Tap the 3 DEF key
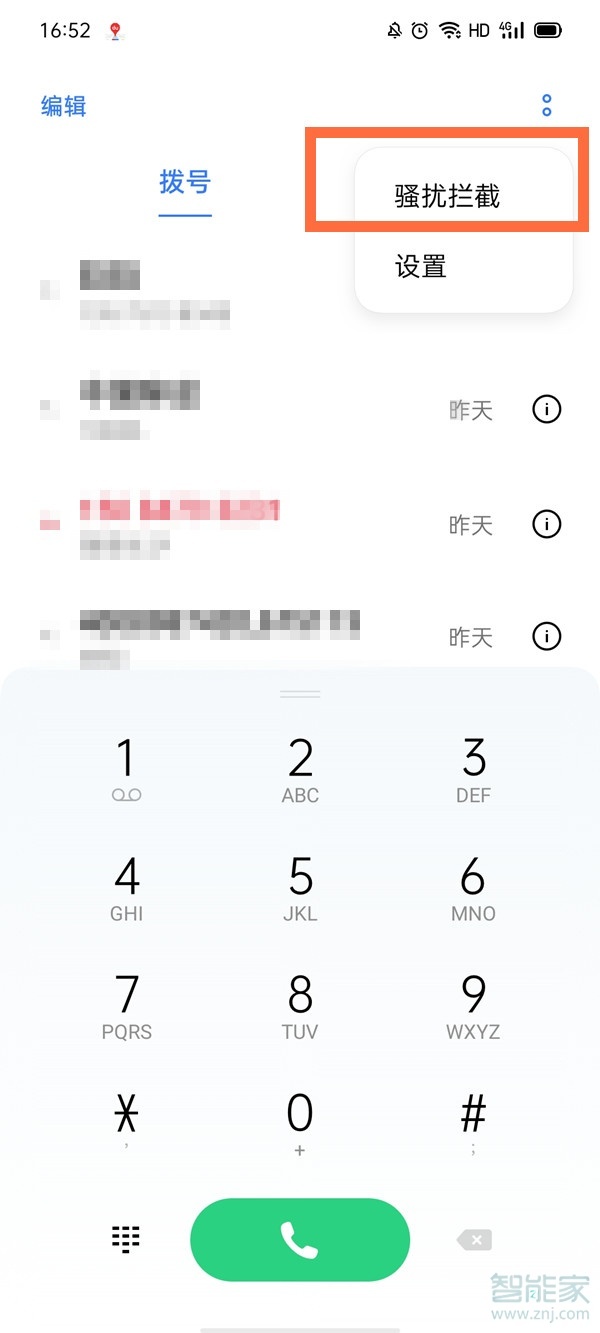 [x=473, y=770]
